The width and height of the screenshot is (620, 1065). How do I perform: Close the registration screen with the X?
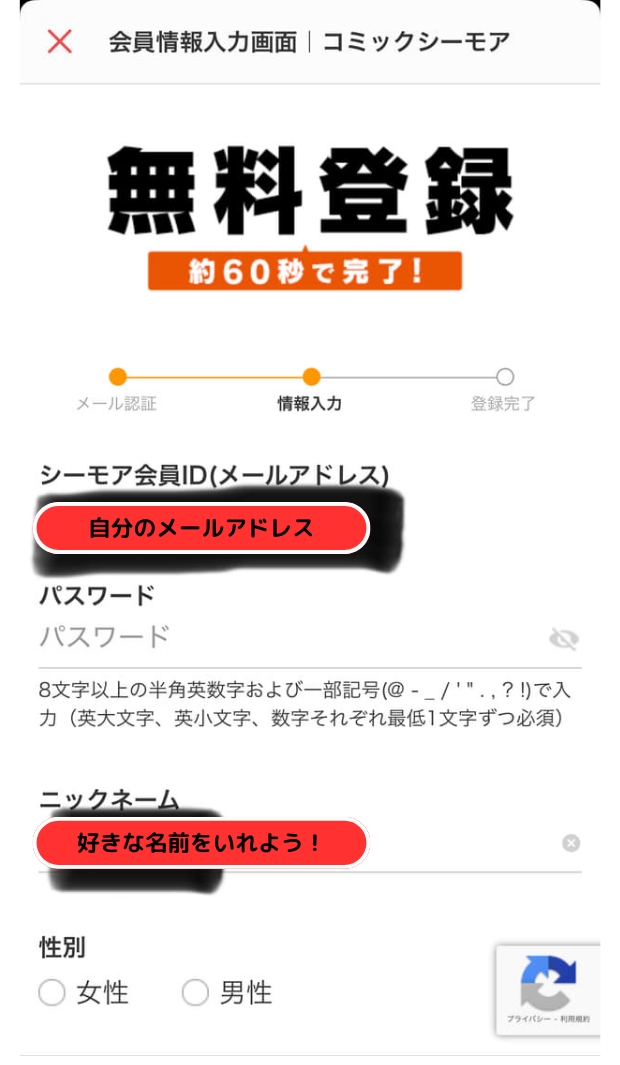(x=60, y=42)
